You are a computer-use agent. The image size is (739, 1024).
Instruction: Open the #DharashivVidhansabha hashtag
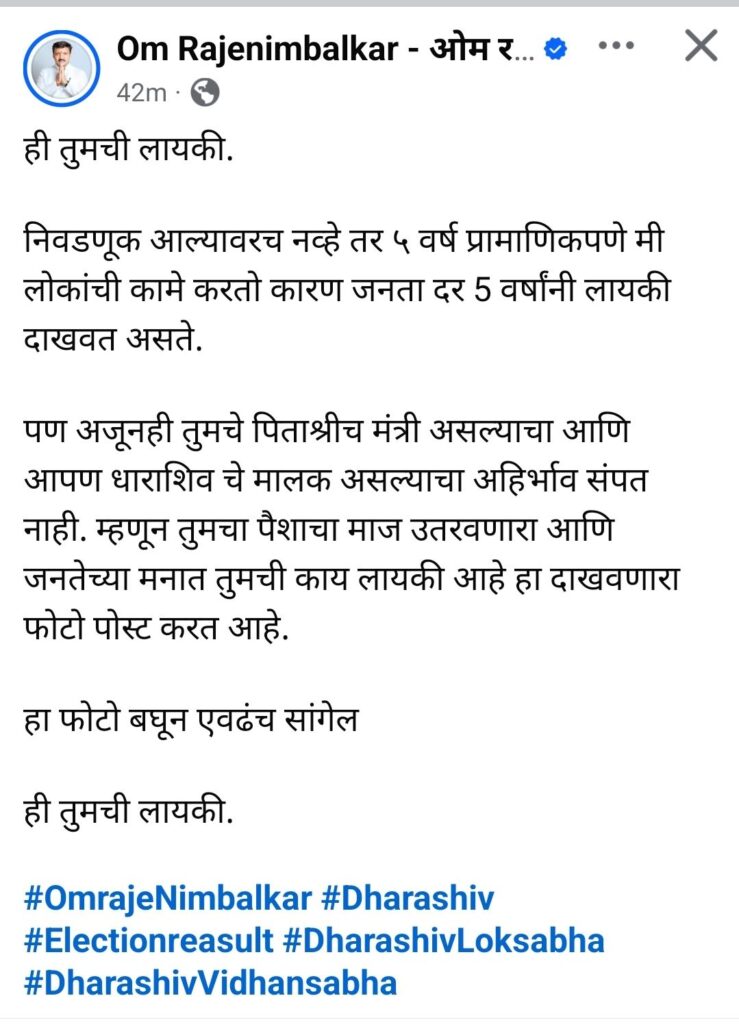pos(209,982)
